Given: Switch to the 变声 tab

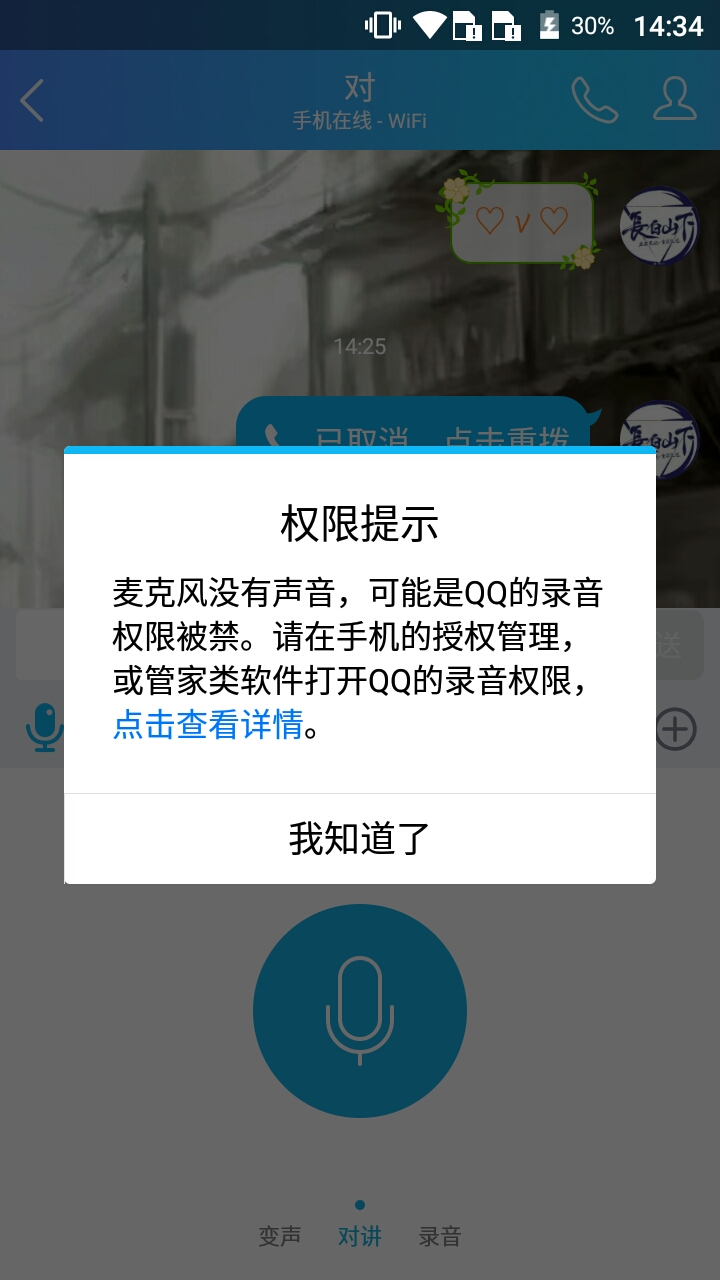Looking at the screenshot, I should [x=279, y=1236].
